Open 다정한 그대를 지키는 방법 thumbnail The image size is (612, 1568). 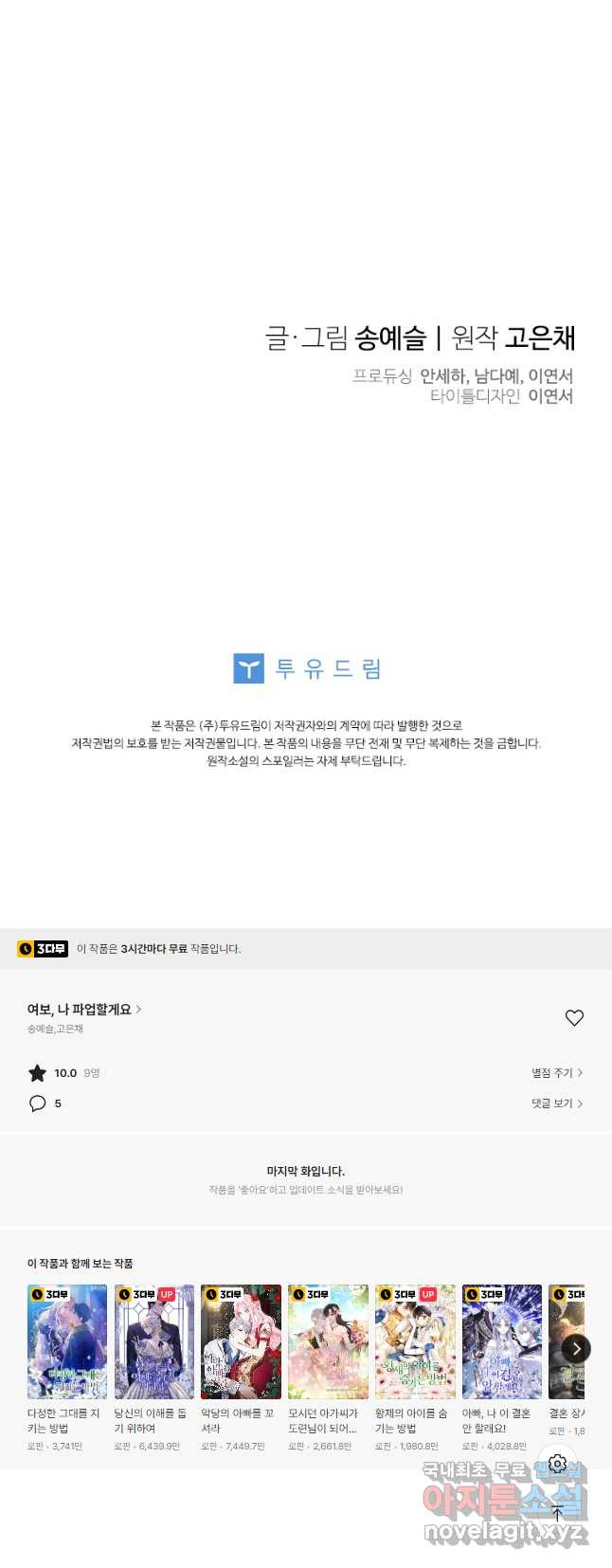tap(67, 1341)
